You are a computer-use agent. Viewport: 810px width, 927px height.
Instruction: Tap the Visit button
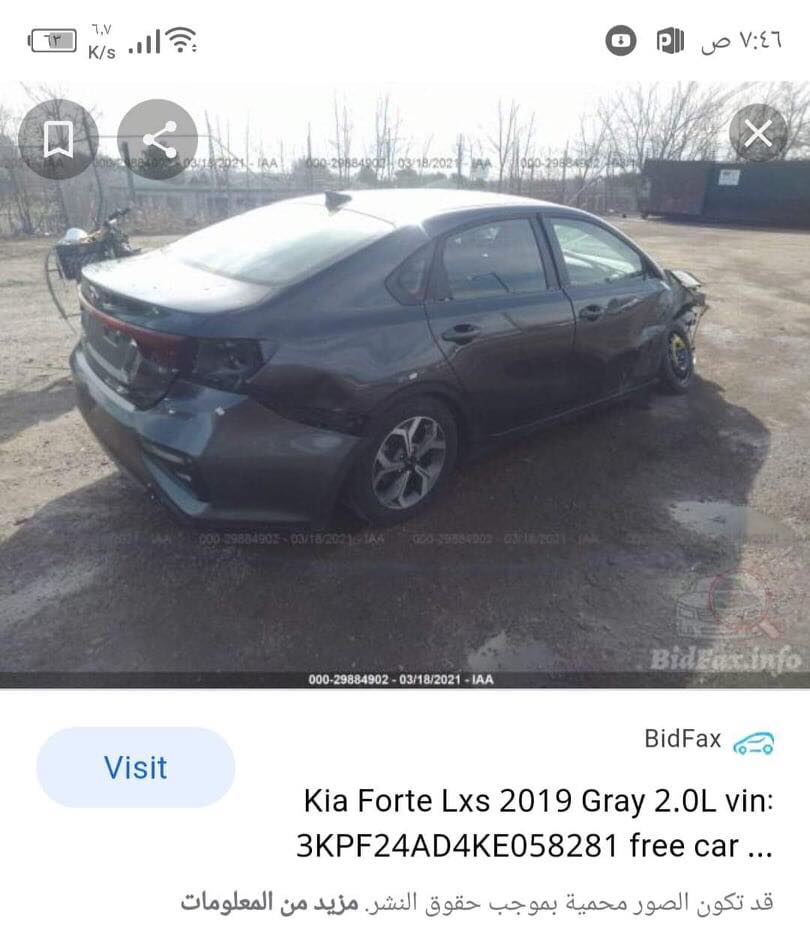tap(136, 767)
